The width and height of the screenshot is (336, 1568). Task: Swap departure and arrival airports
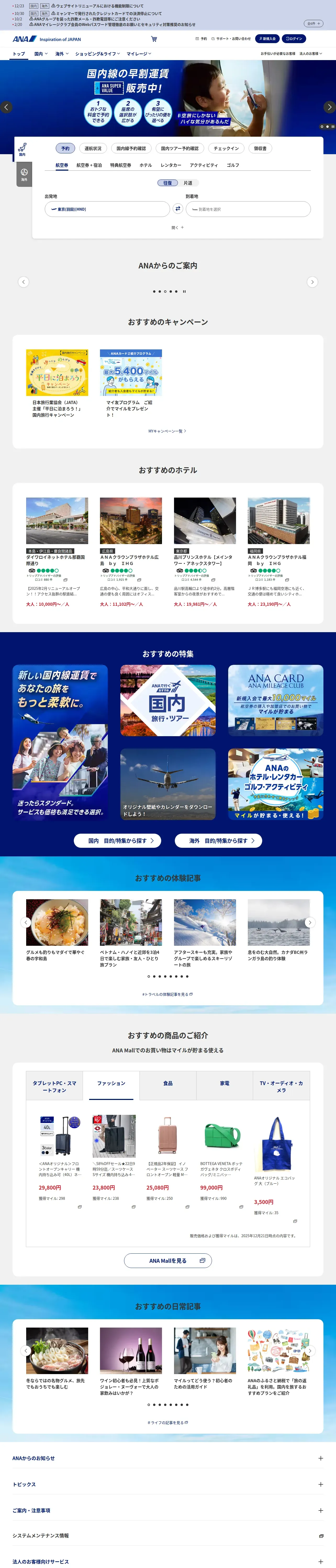click(x=177, y=209)
